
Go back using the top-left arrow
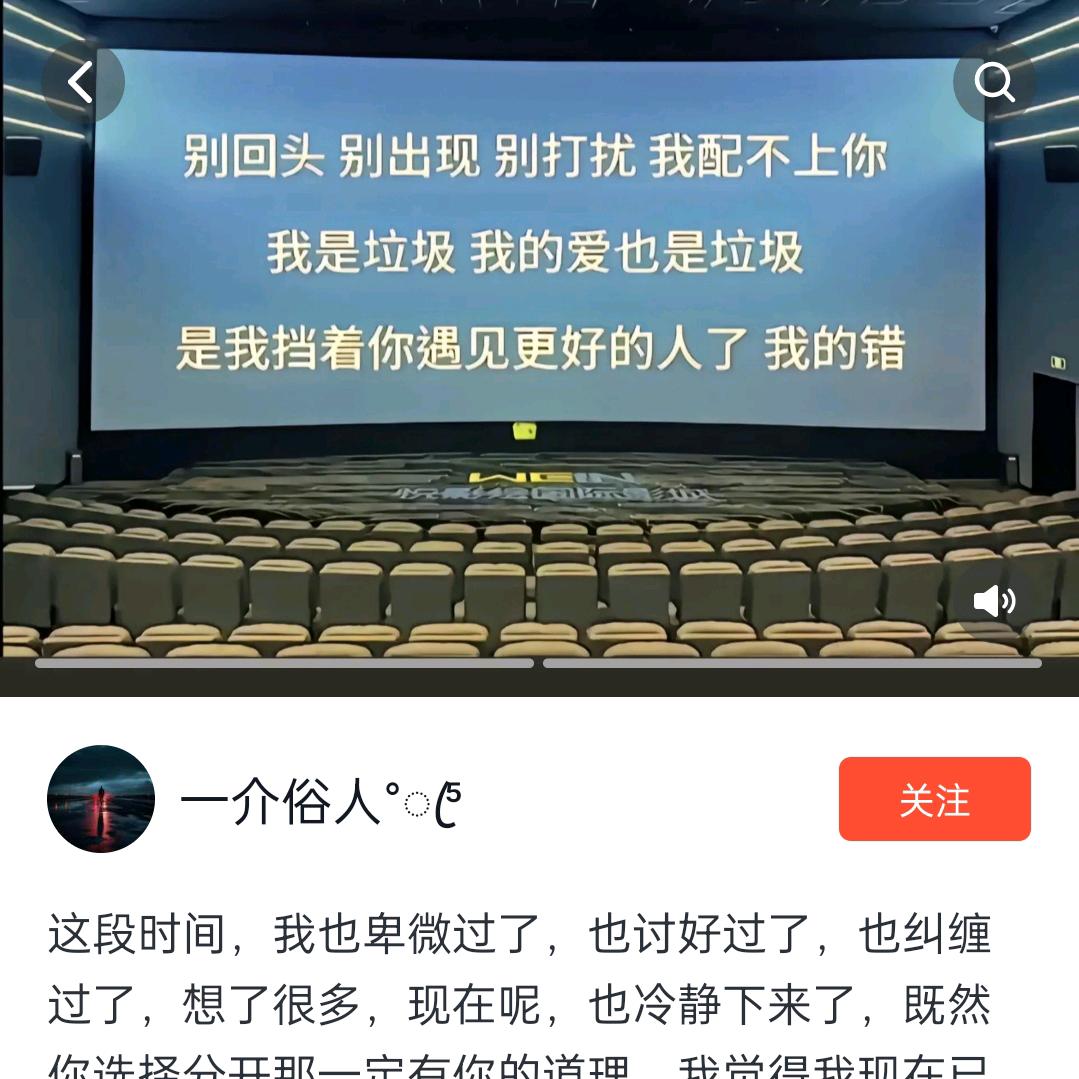(x=82, y=82)
